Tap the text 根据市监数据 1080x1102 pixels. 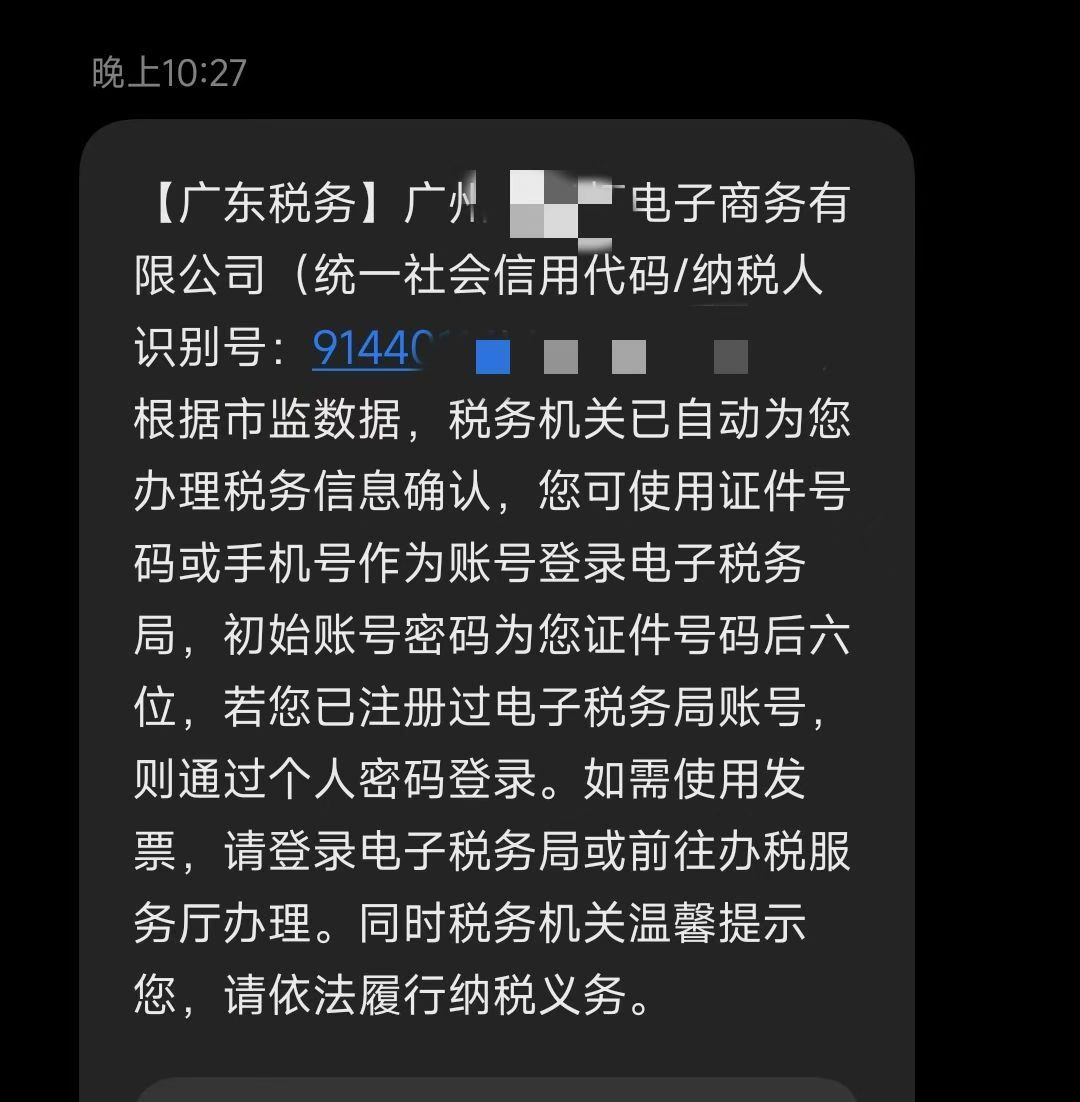(x=270, y=424)
